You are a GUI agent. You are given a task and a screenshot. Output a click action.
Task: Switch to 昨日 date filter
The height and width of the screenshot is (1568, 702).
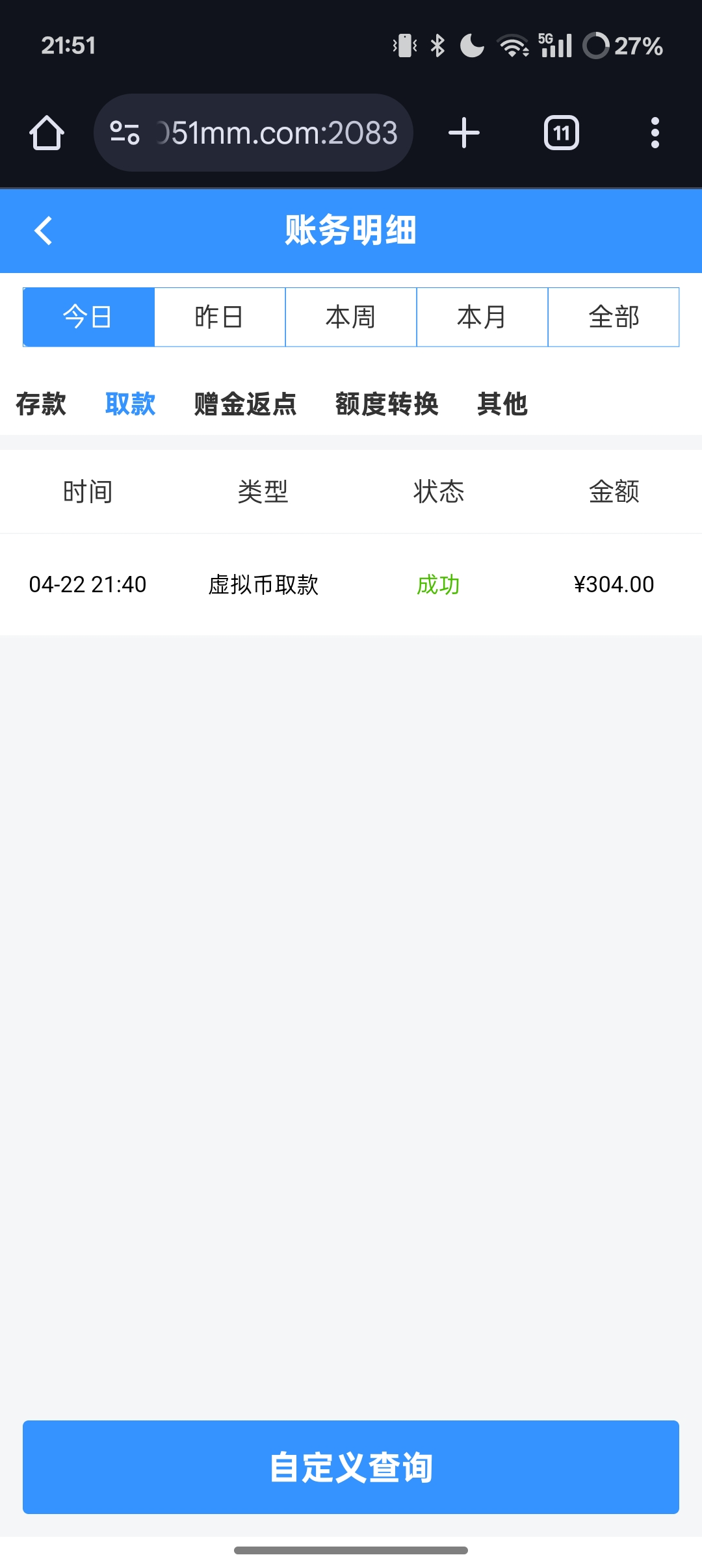(220, 317)
